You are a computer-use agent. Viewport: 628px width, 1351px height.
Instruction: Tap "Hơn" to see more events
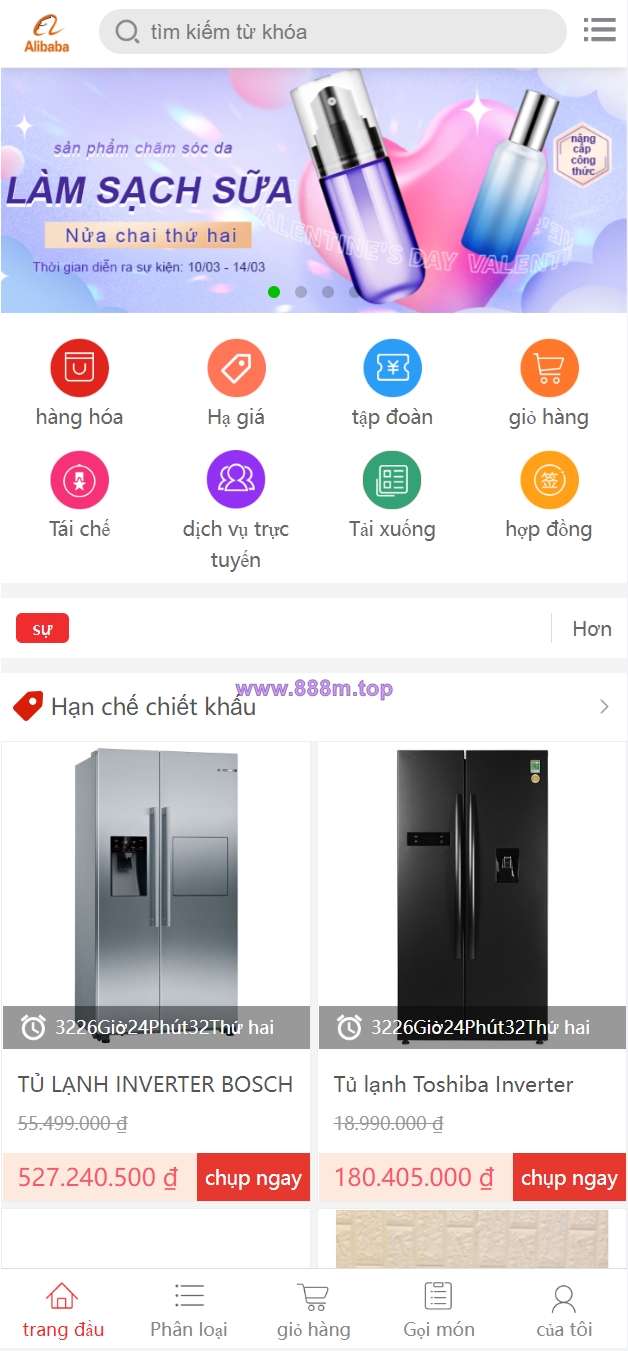click(592, 629)
